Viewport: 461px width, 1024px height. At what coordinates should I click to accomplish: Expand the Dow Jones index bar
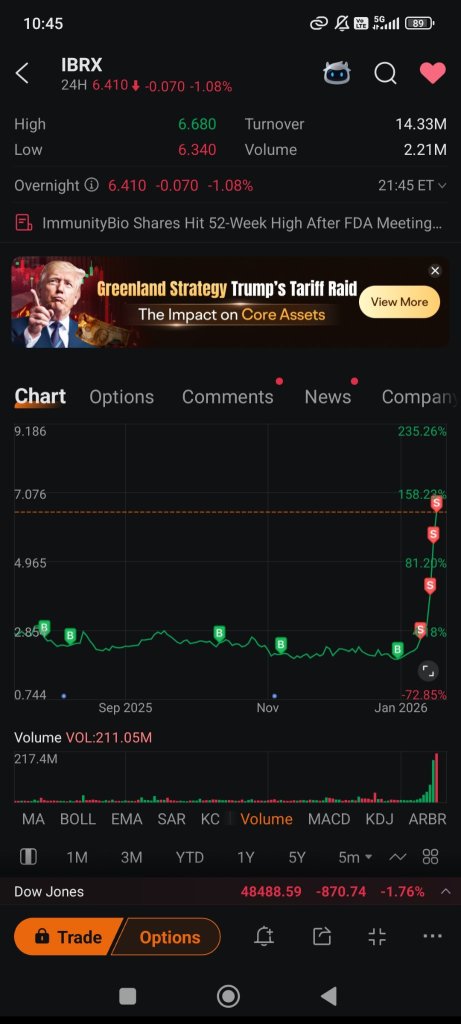pos(445,891)
